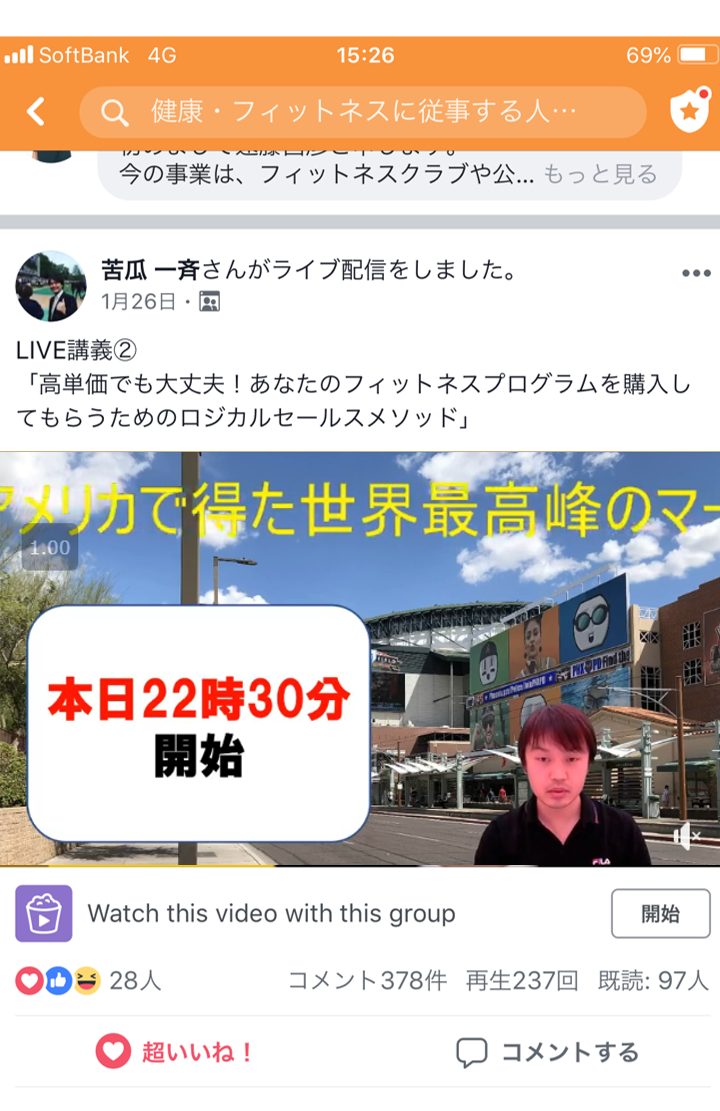React with 超いいね！

point(176,1052)
